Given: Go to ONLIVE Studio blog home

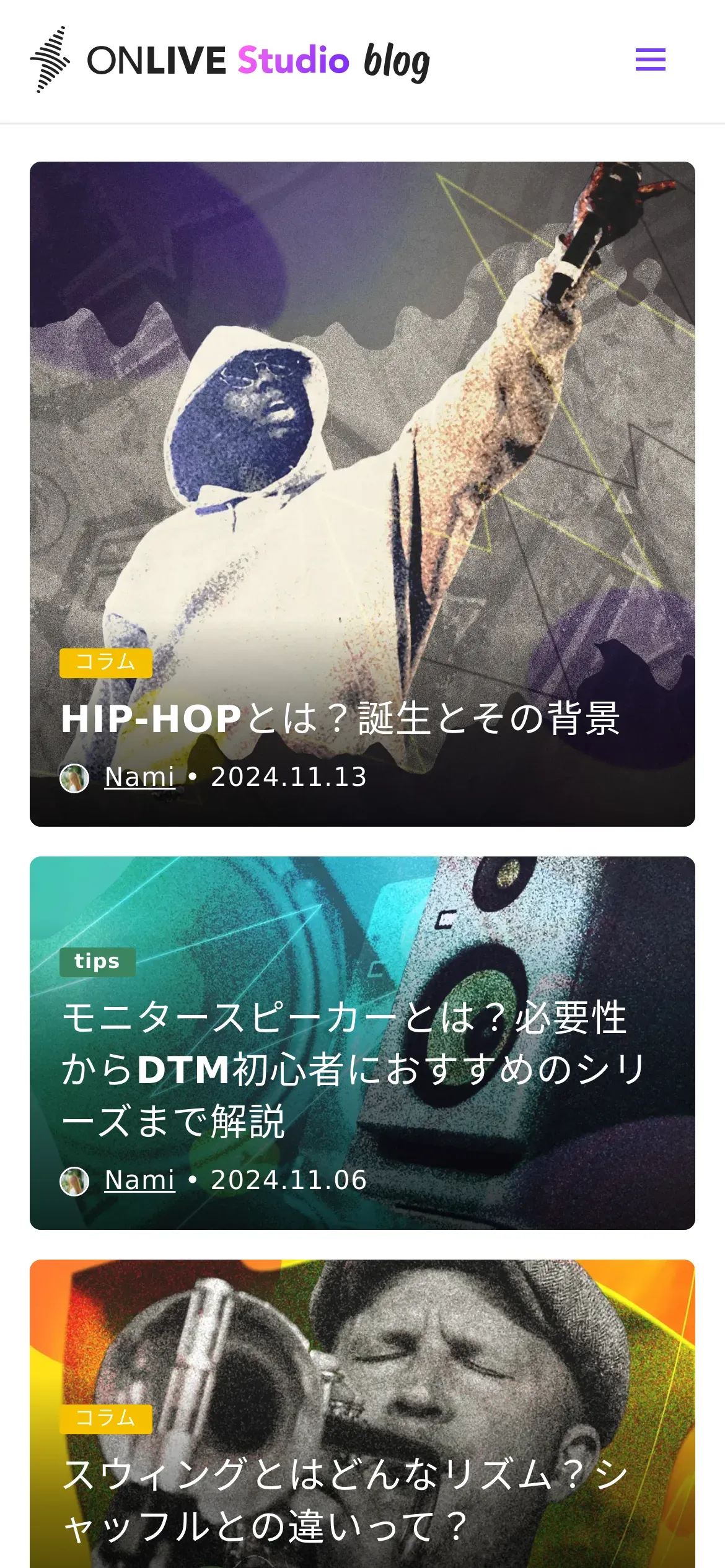Looking at the screenshot, I should pyautogui.click(x=230, y=60).
